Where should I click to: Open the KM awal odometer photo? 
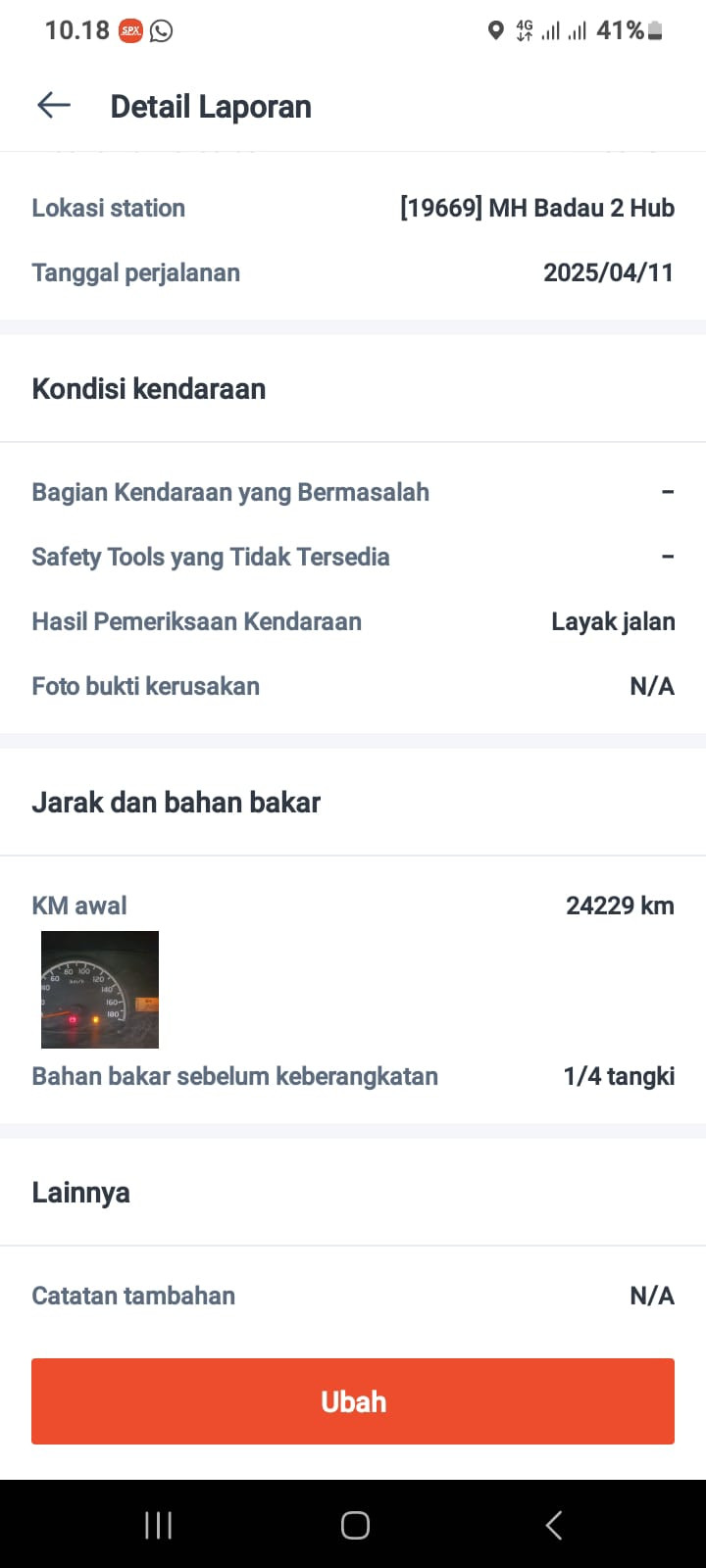(x=100, y=990)
